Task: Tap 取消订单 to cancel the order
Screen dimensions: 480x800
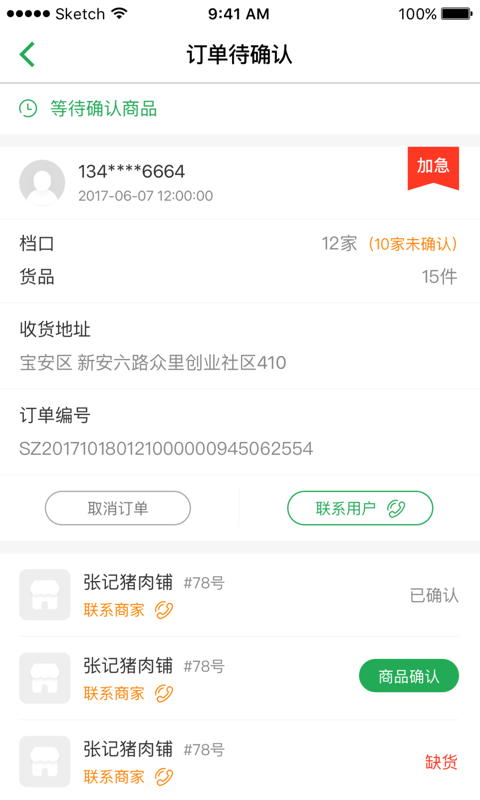Action: (x=118, y=508)
